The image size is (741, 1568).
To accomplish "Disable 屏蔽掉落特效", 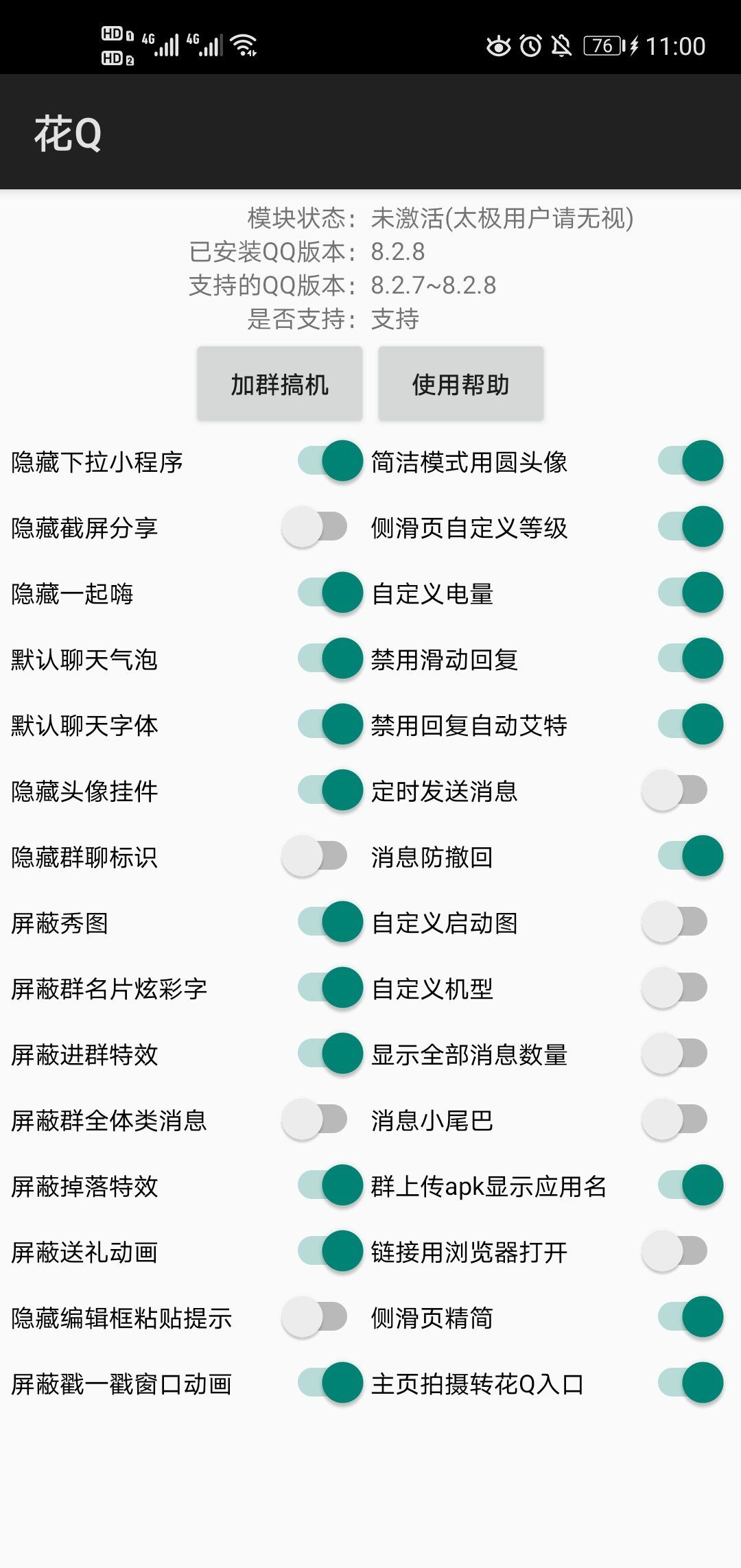I will pyautogui.click(x=326, y=1187).
